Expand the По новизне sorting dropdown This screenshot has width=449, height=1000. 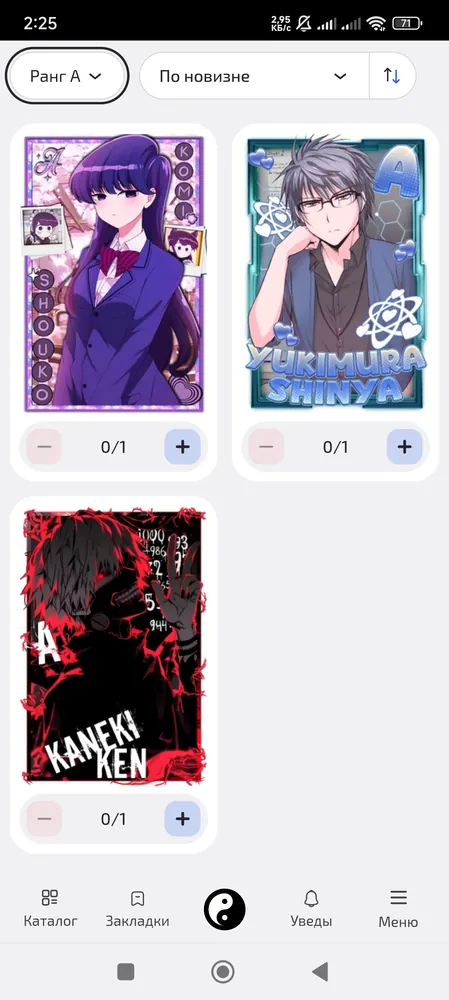click(x=254, y=76)
